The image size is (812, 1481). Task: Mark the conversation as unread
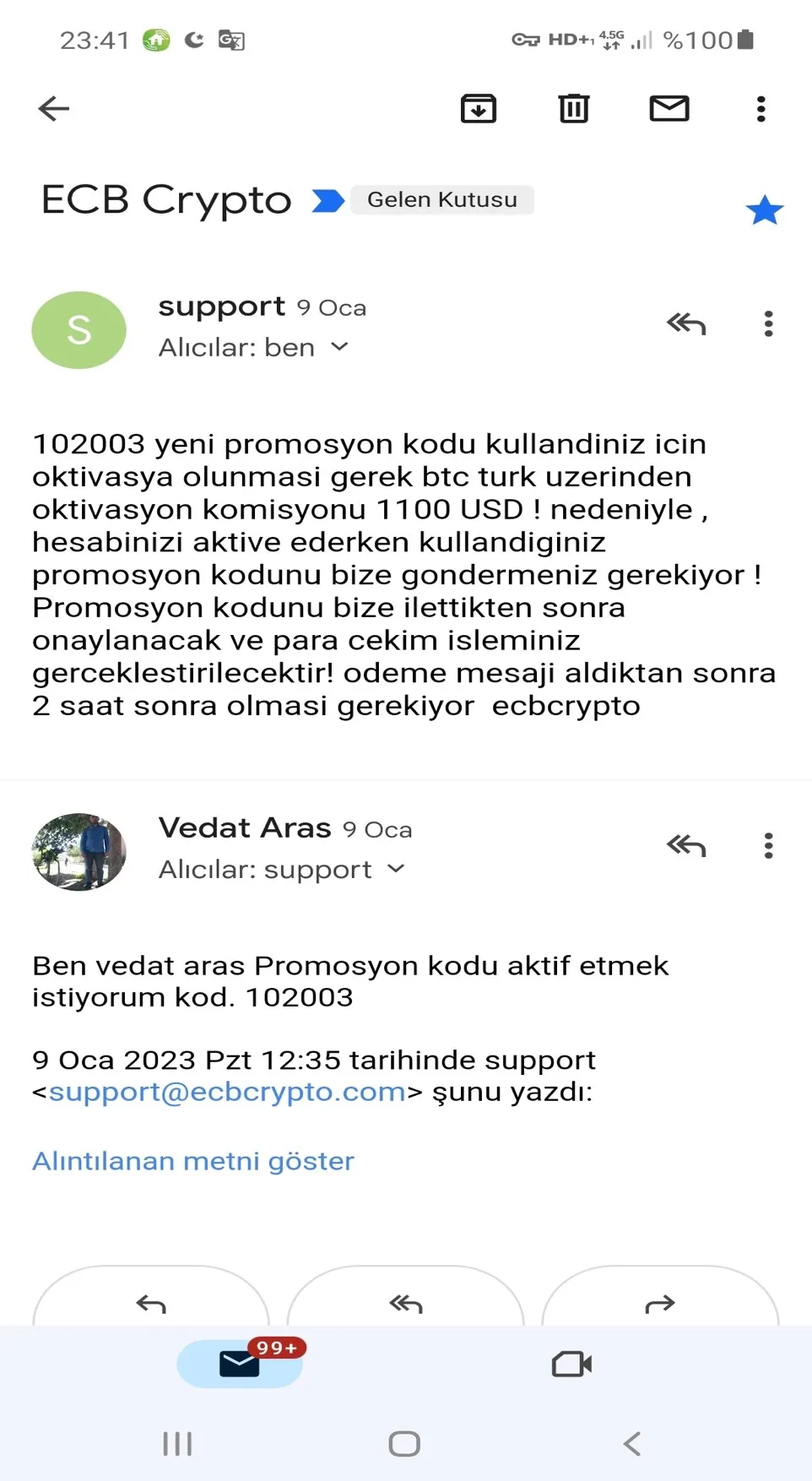669,109
